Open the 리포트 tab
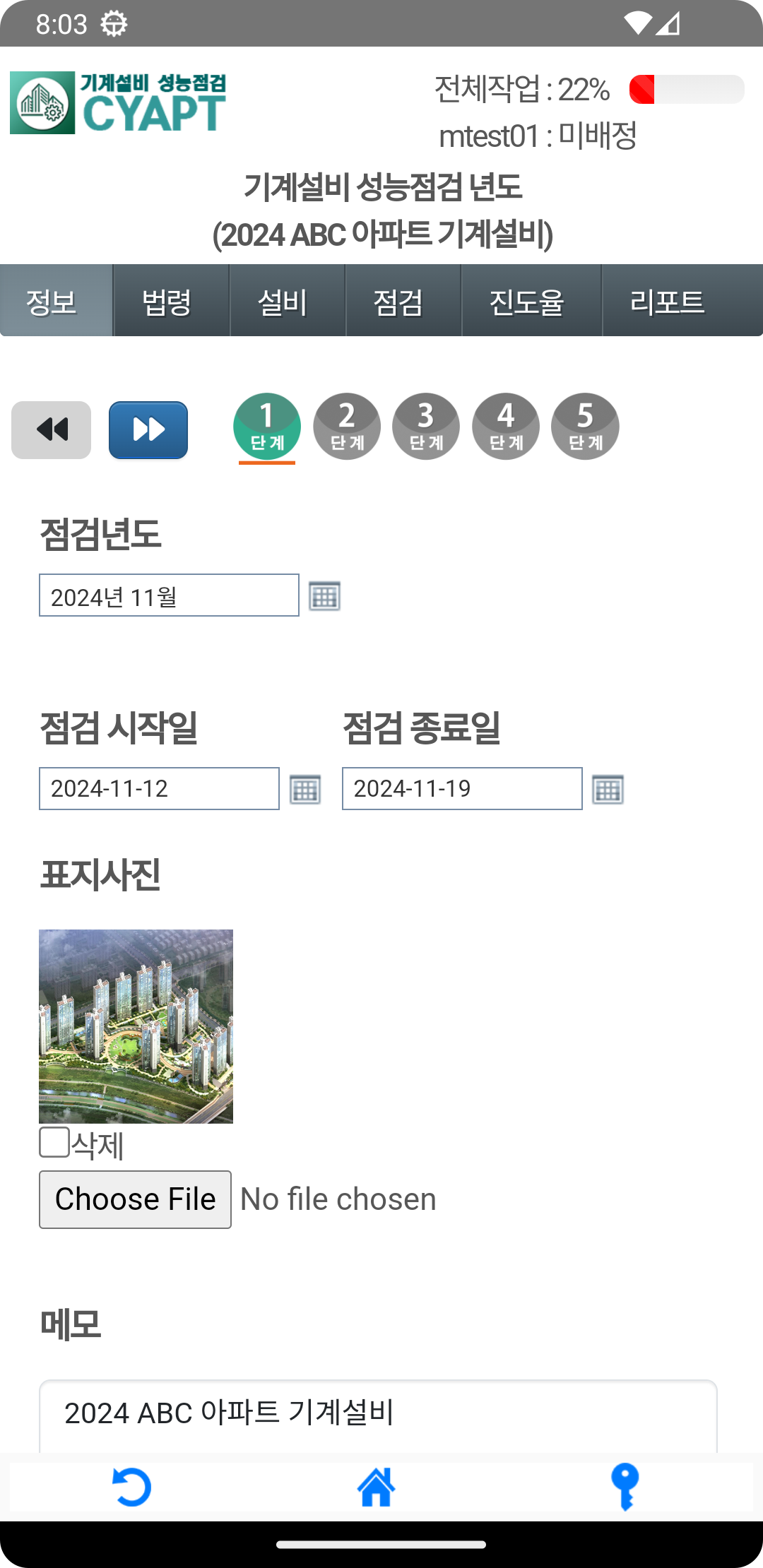 coord(668,302)
